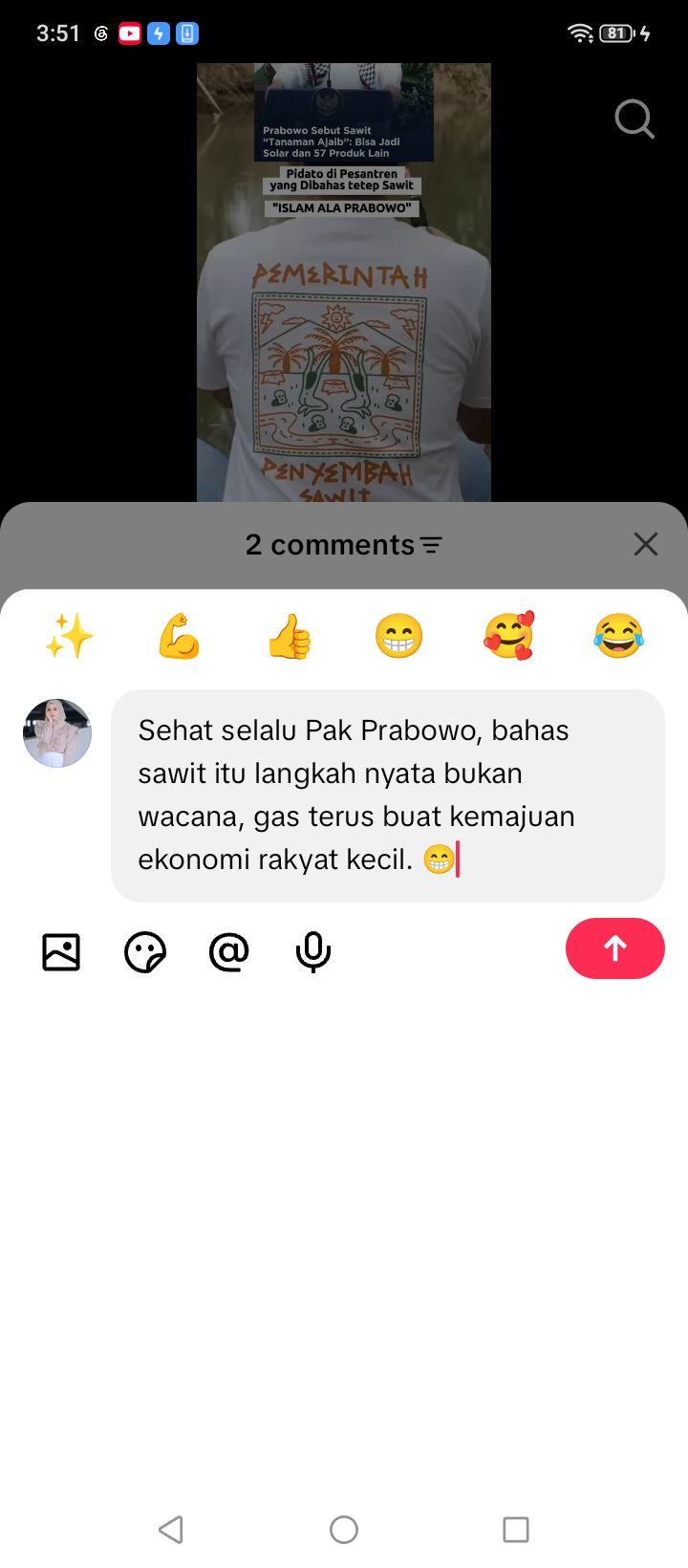The image size is (688, 1568).
Task: Go back using the system navigation bar
Action: pos(171,1530)
